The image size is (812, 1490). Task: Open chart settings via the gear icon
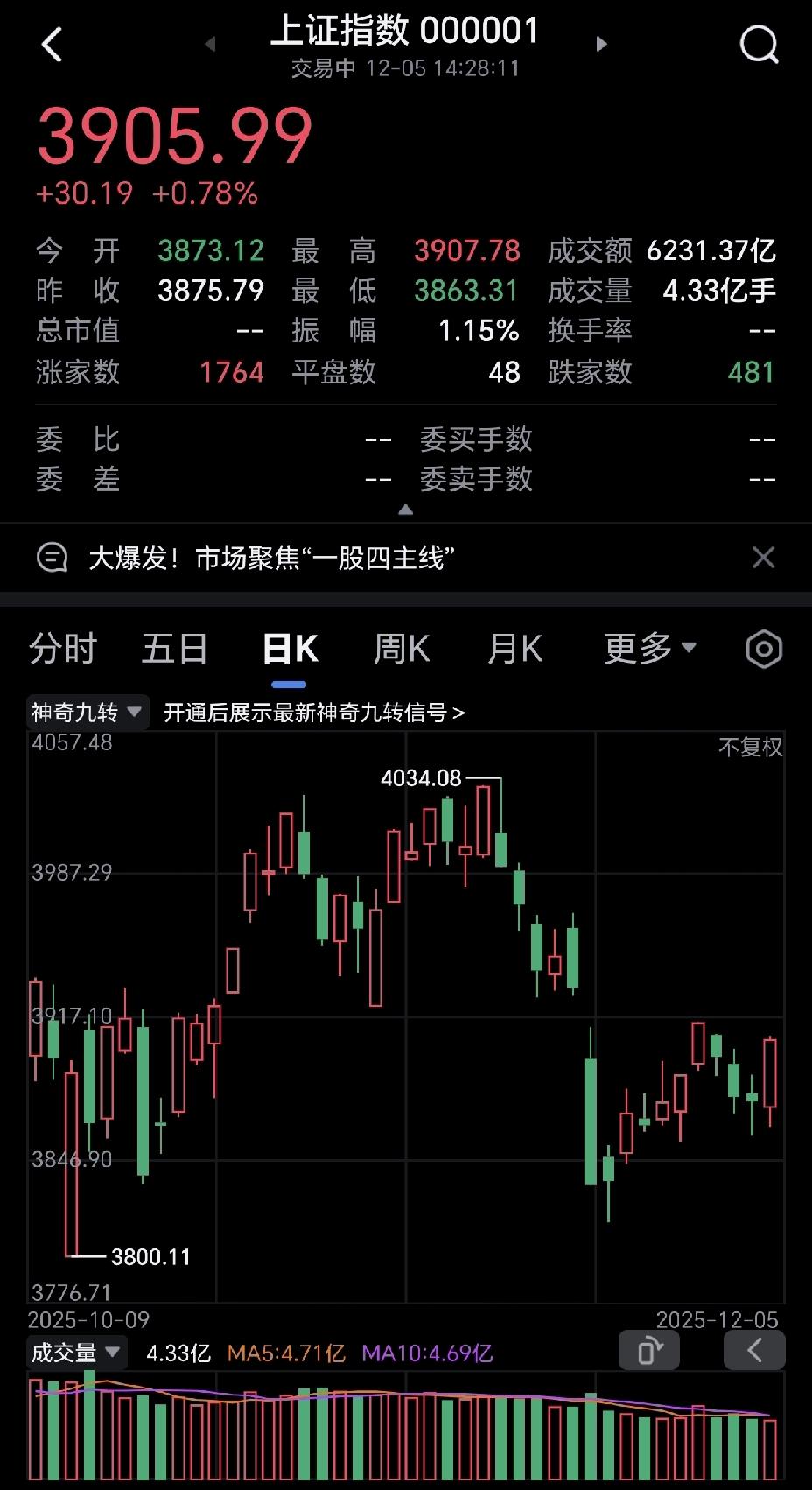pyautogui.click(x=762, y=649)
